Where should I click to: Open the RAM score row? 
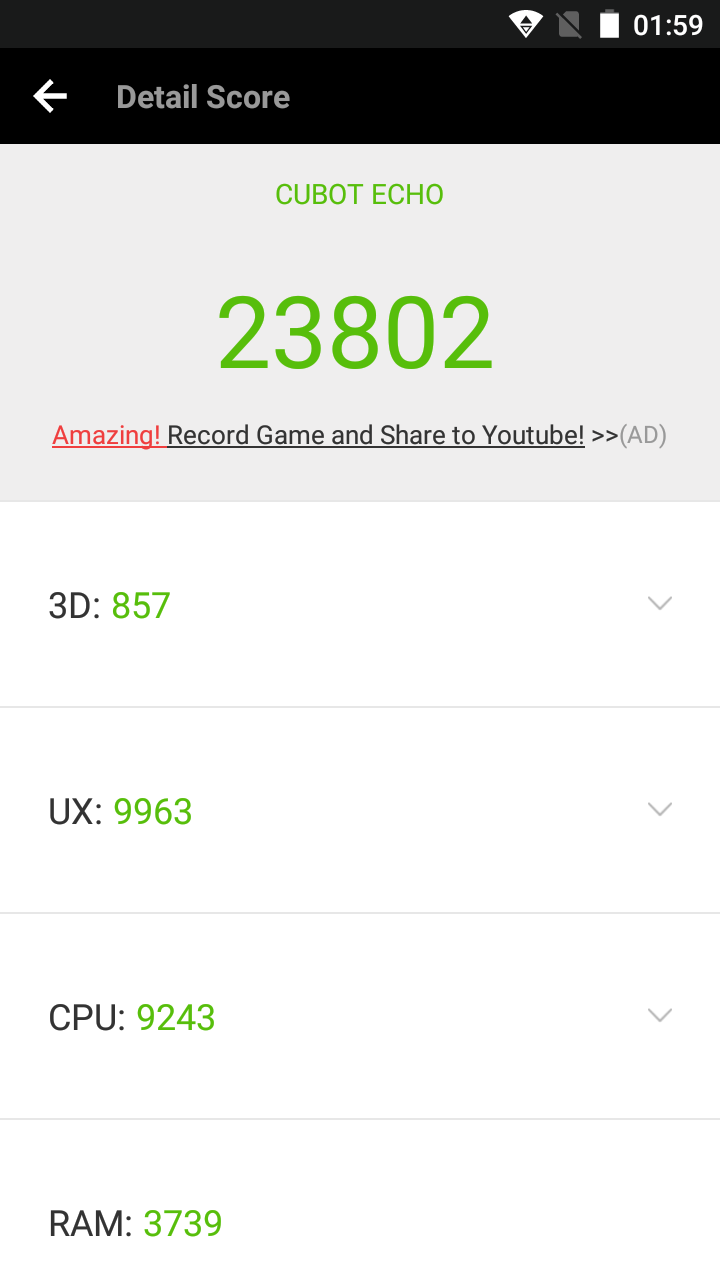[360, 1222]
